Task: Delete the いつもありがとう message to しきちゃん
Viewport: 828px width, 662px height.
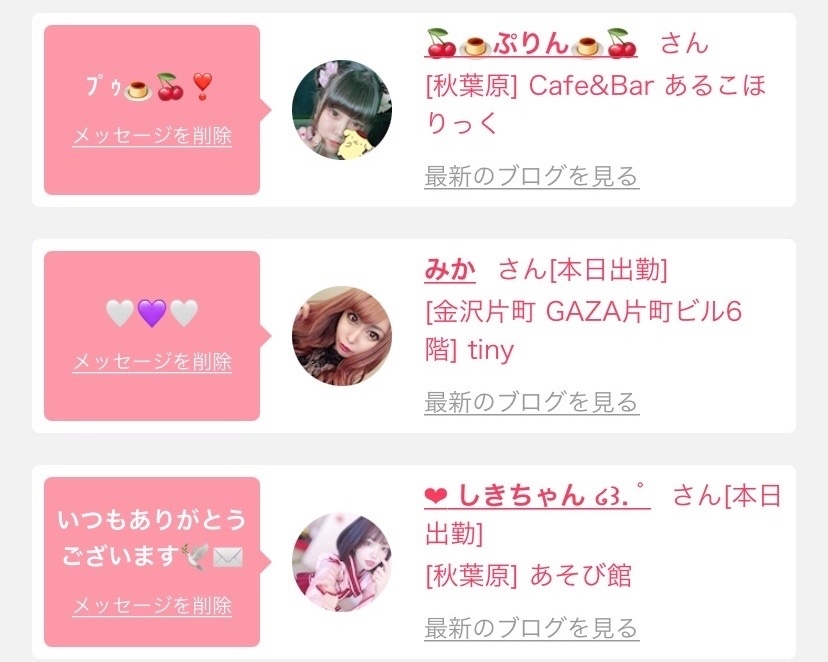Action: click(152, 606)
